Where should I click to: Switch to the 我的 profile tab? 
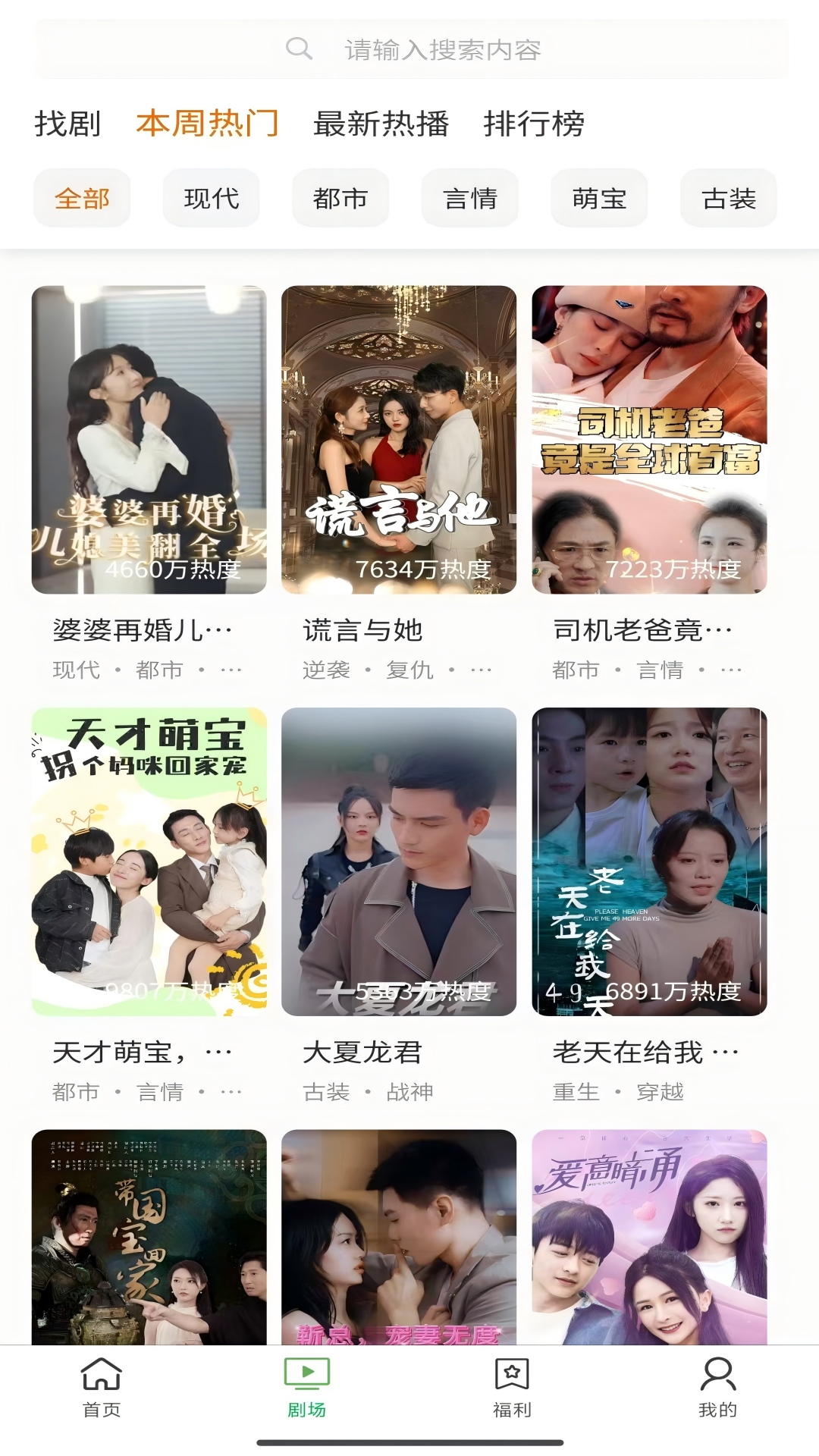[x=717, y=1387]
